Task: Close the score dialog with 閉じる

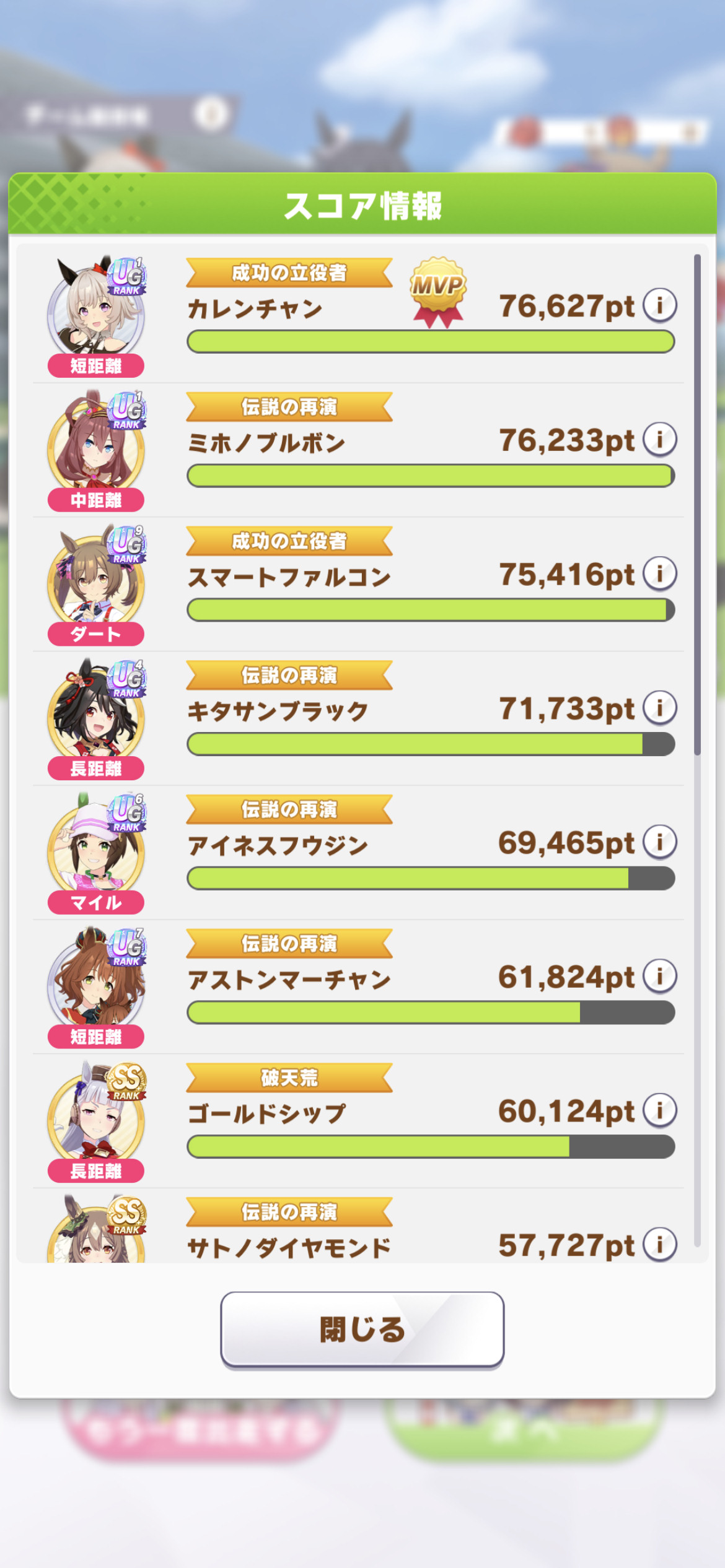Action: (362, 1329)
